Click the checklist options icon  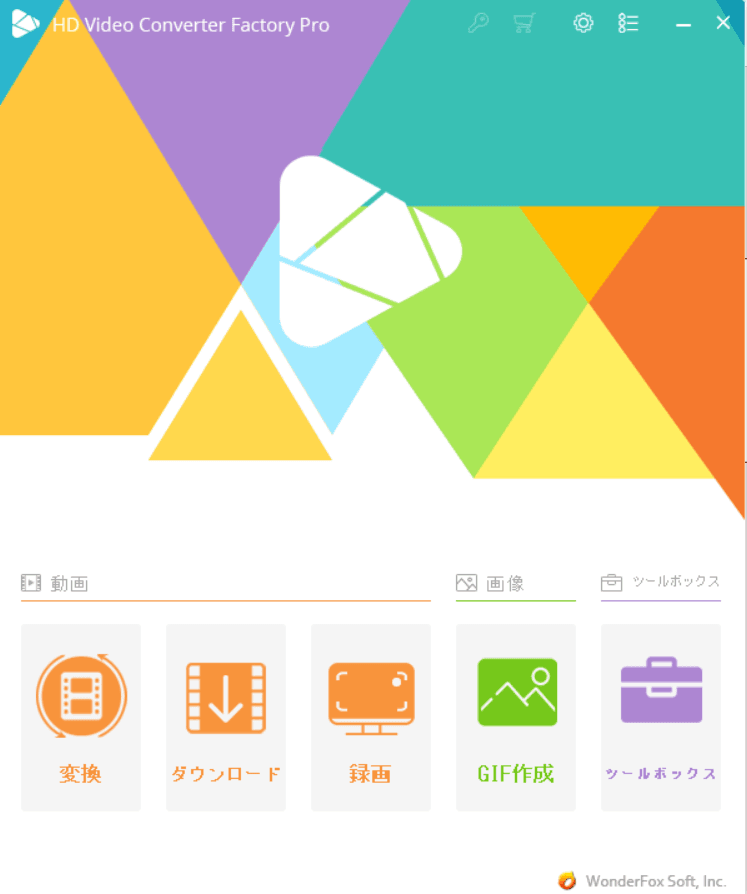click(629, 22)
